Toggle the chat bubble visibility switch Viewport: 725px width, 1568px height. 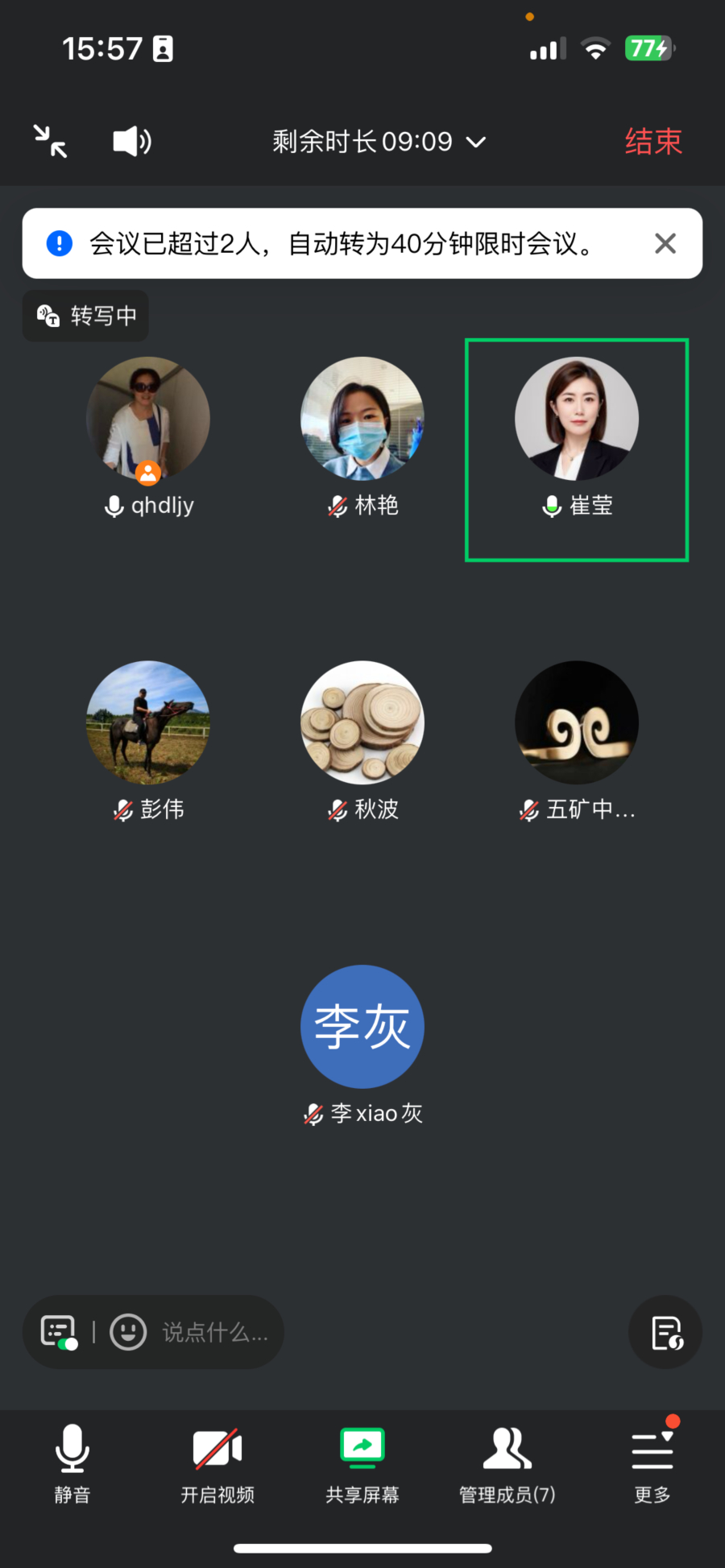56,1332
